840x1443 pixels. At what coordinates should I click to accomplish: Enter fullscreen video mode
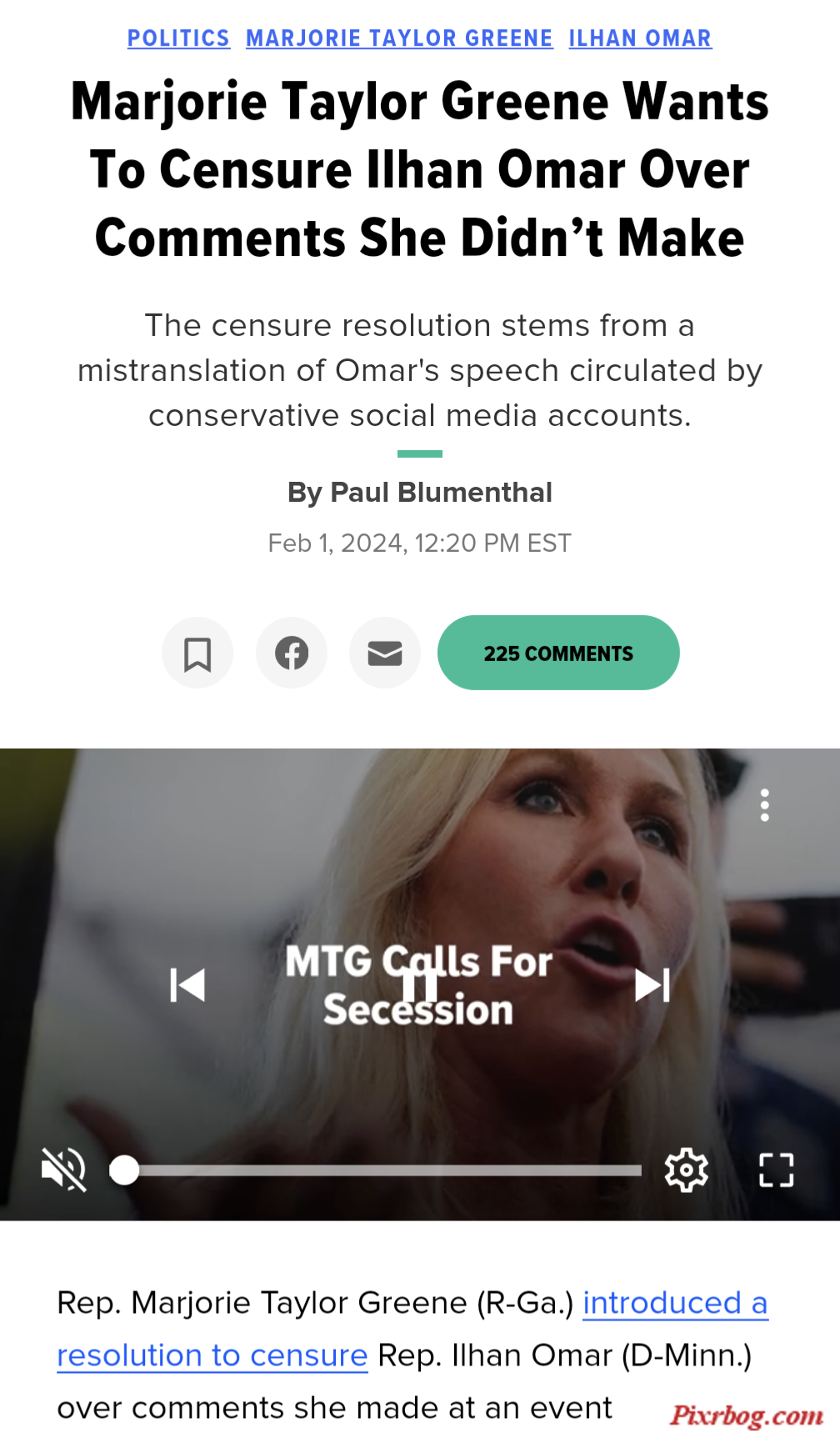pyautogui.click(x=776, y=1170)
